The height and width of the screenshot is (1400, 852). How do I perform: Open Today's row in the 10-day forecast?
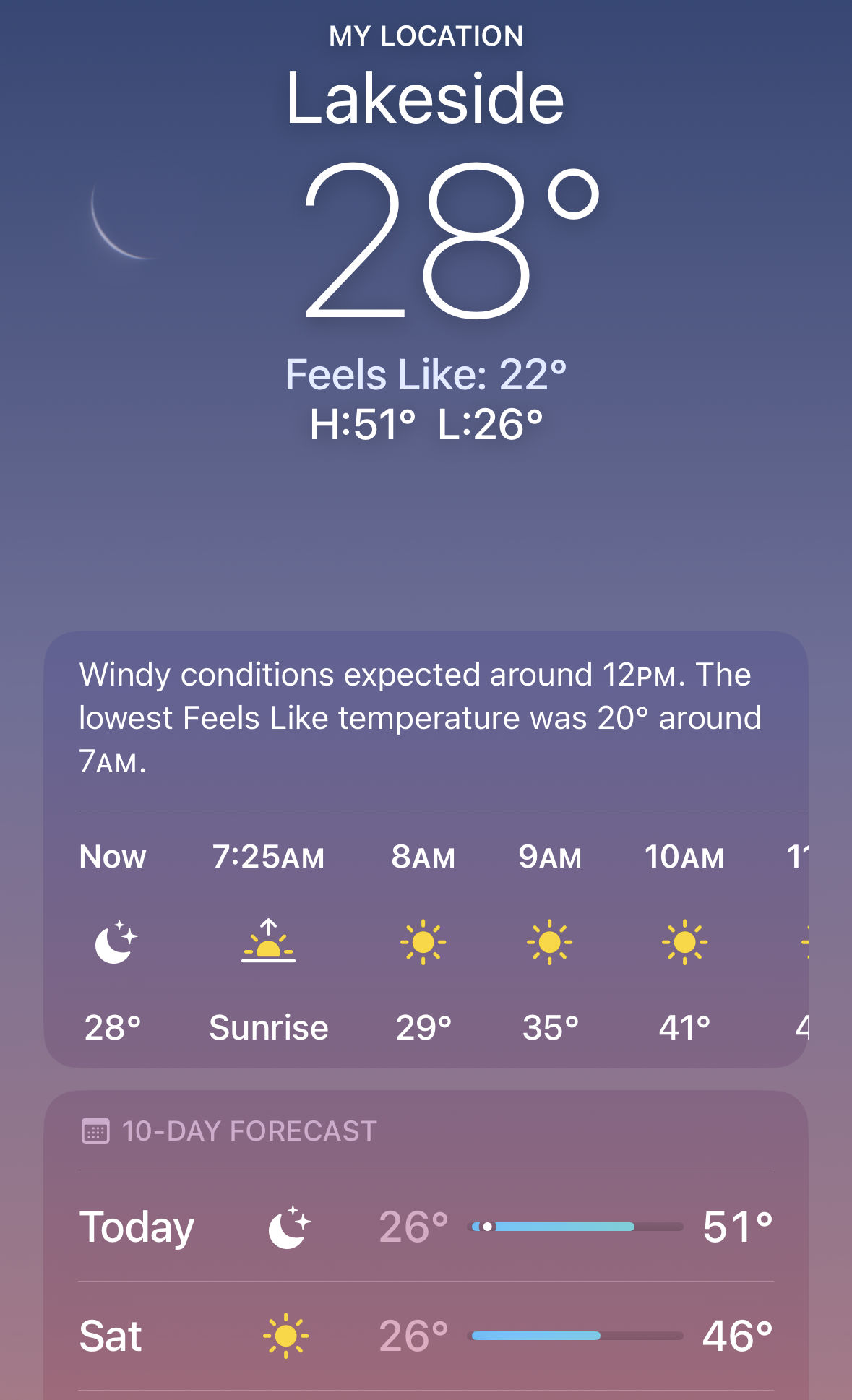click(426, 1227)
